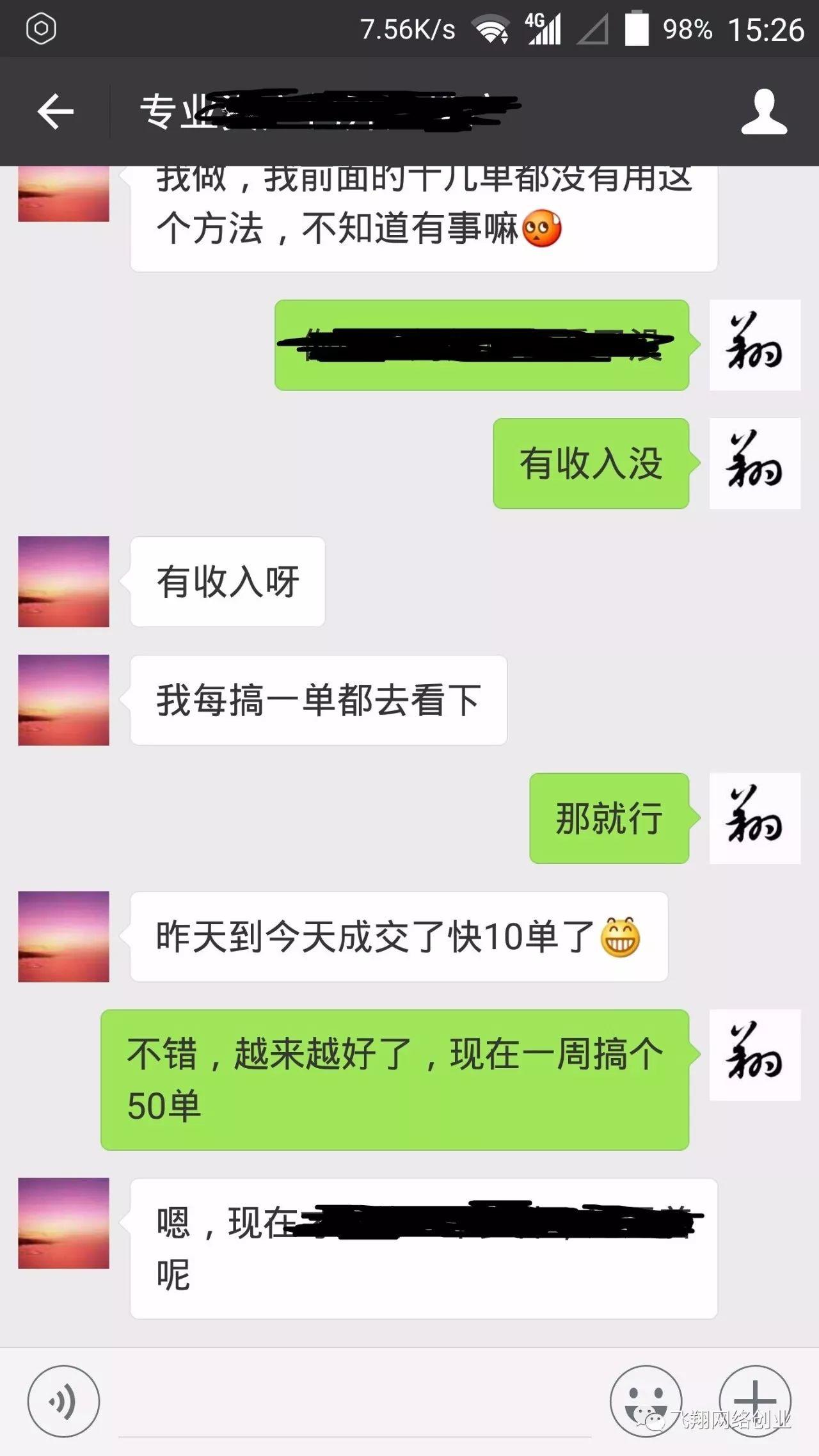The image size is (819, 1456).
Task: Tap the contact's sunset avatar thumbnail
Action: [x=63, y=580]
